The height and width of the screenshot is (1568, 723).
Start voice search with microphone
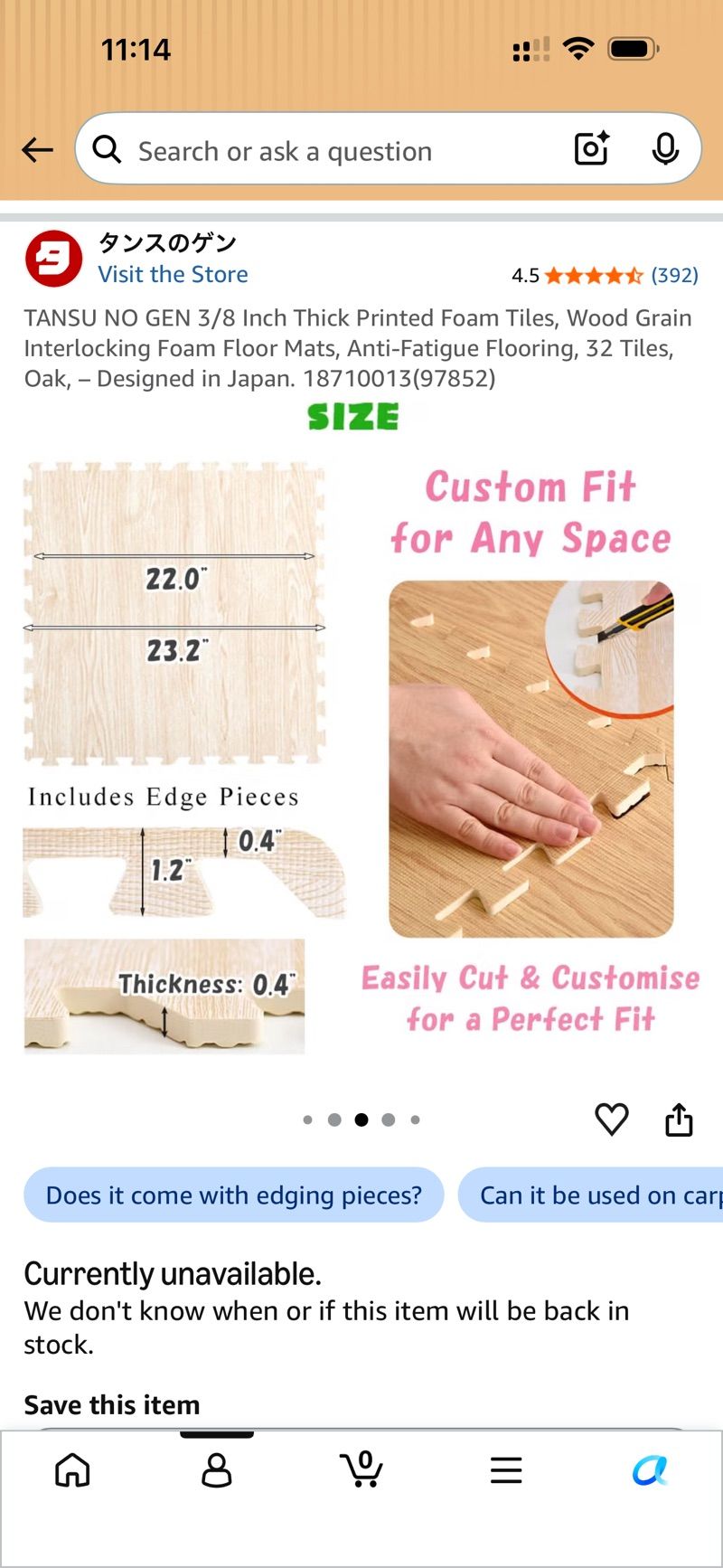pos(665,149)
